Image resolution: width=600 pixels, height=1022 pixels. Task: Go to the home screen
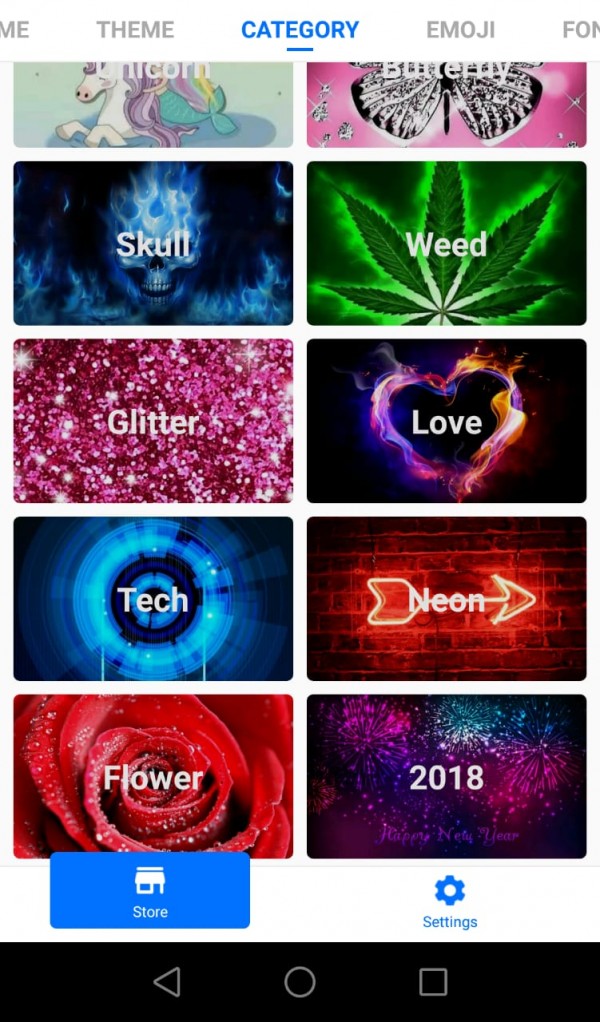(300, 982)
